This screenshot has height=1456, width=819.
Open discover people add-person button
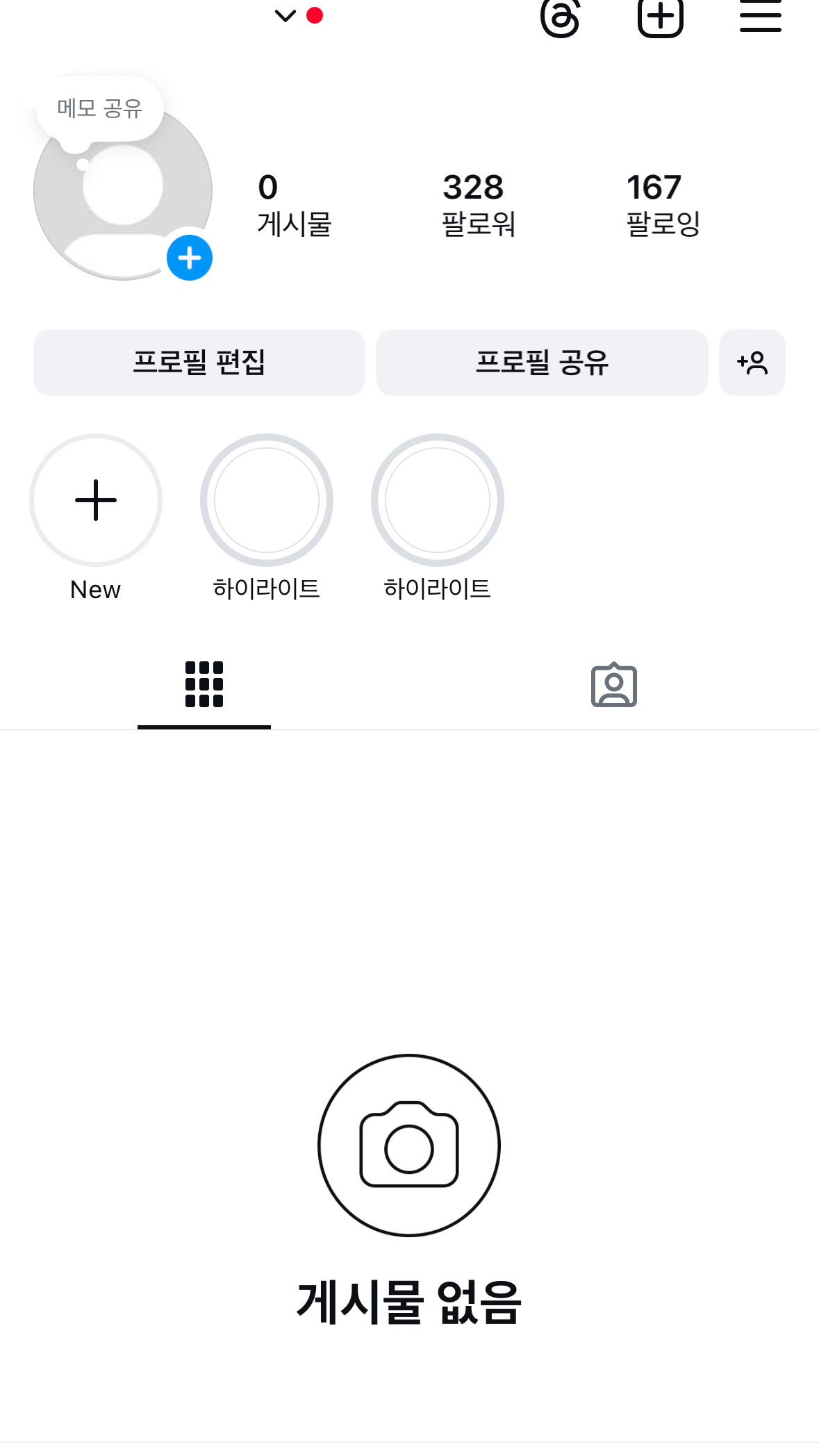click(x=752, y=363)
